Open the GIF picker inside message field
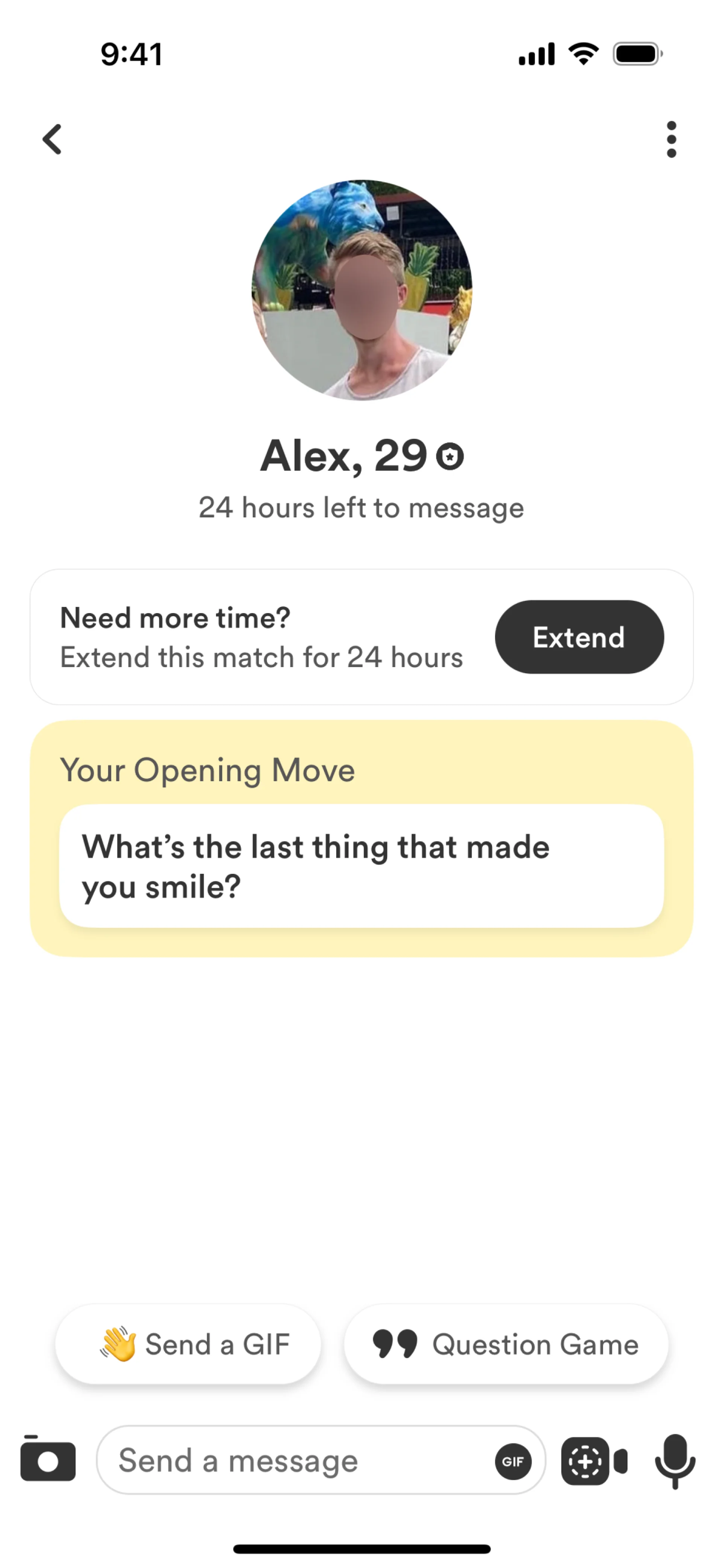The height and width of the screenshot is (1568, 723). (513, 1461)
